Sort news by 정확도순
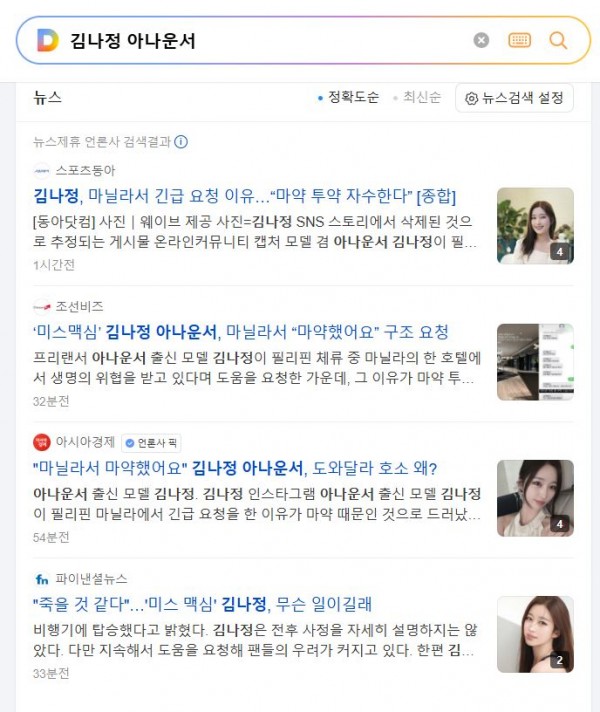Screen dimensions: 600x712 click(x=348, y=98)
